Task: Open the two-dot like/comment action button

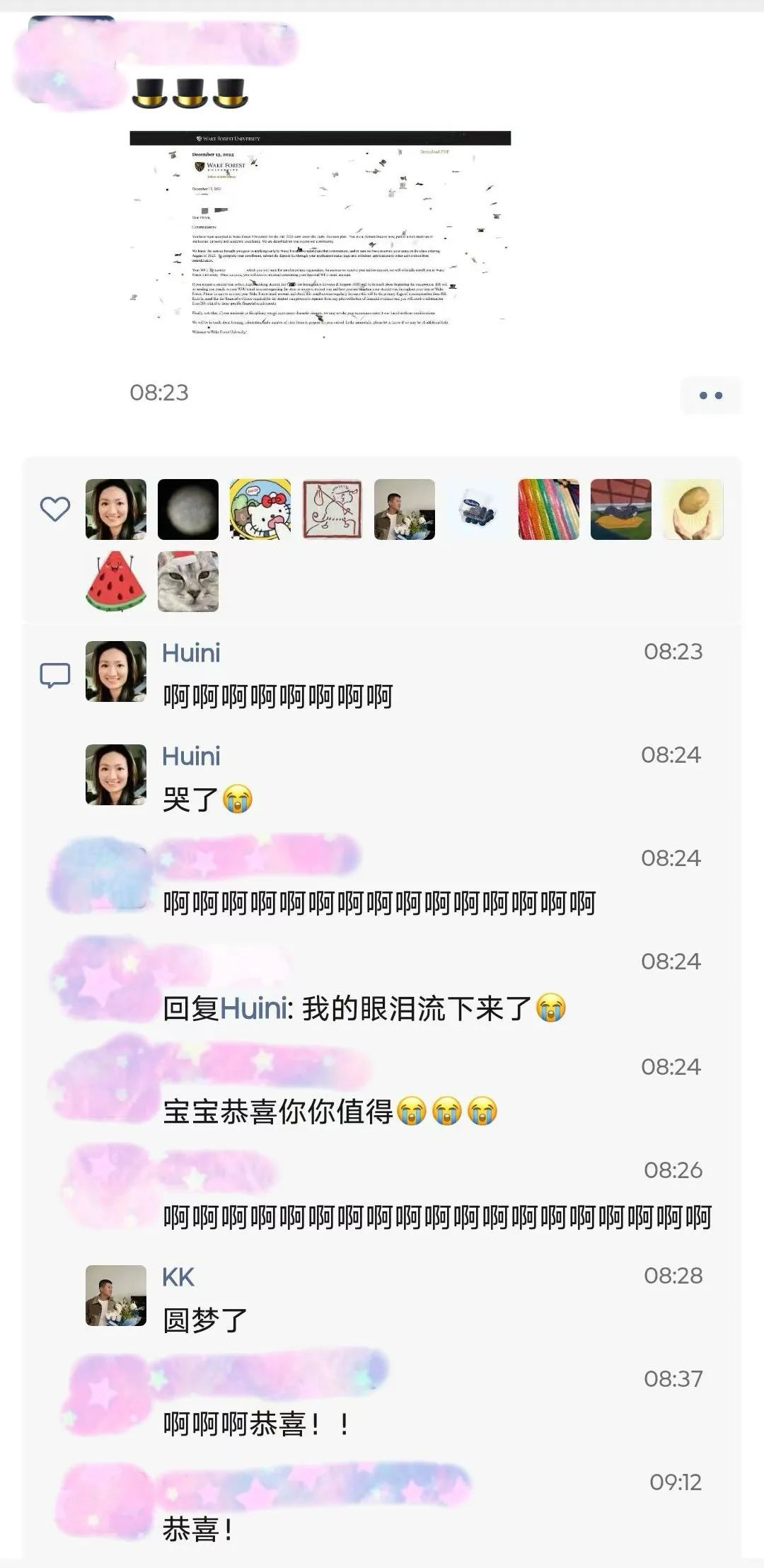Action: click(710, 395)
